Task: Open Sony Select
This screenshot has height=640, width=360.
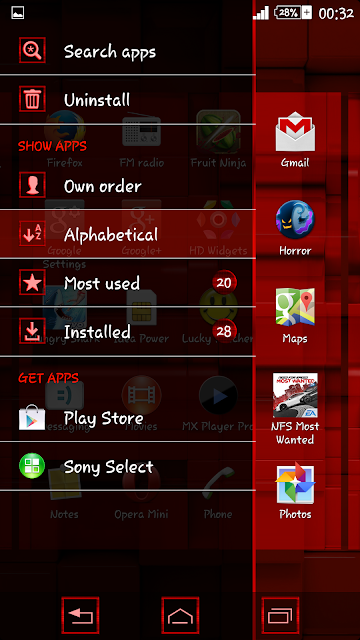Action: (127, 466)
